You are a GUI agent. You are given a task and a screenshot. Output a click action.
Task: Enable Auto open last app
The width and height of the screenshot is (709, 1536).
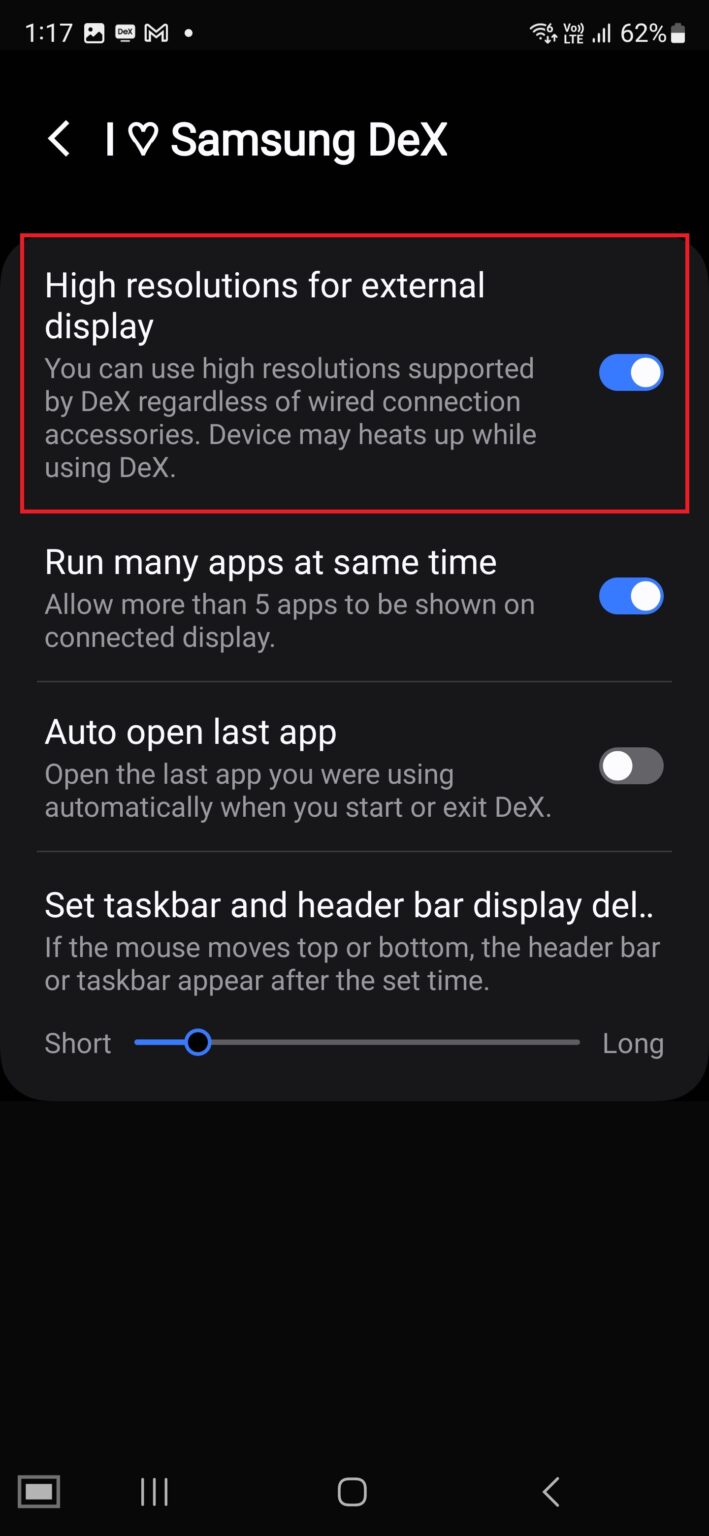click(x=630, y=767)
